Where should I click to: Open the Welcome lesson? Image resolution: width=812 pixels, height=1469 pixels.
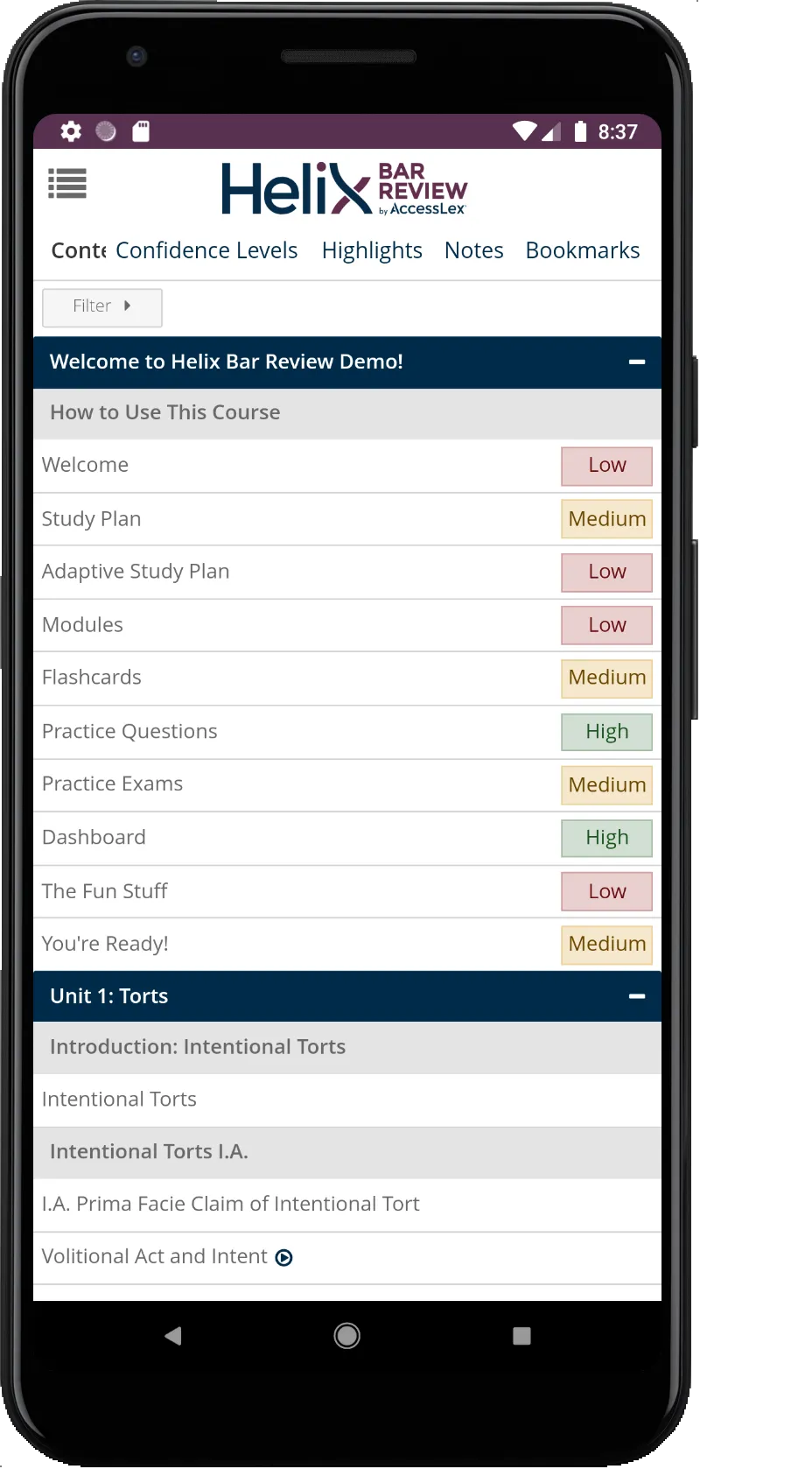tap(86, 465)
